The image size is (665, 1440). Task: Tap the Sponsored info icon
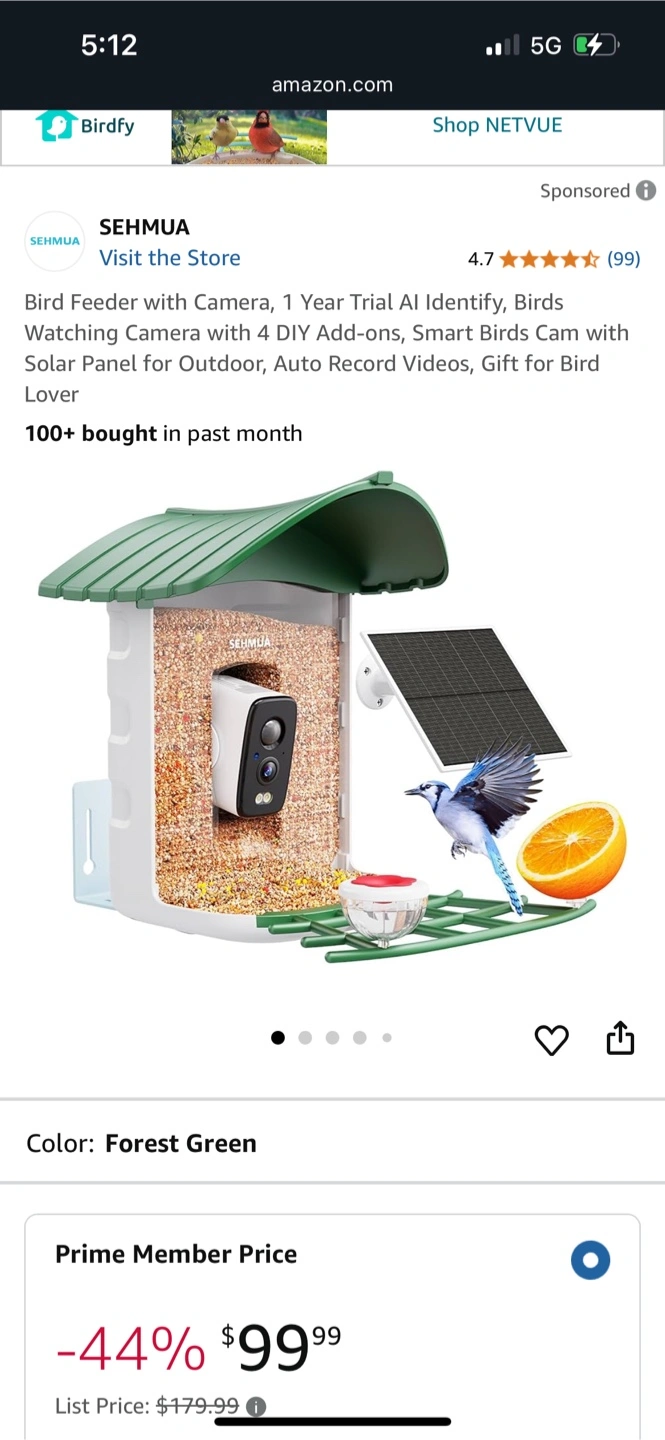pos(646,190)
